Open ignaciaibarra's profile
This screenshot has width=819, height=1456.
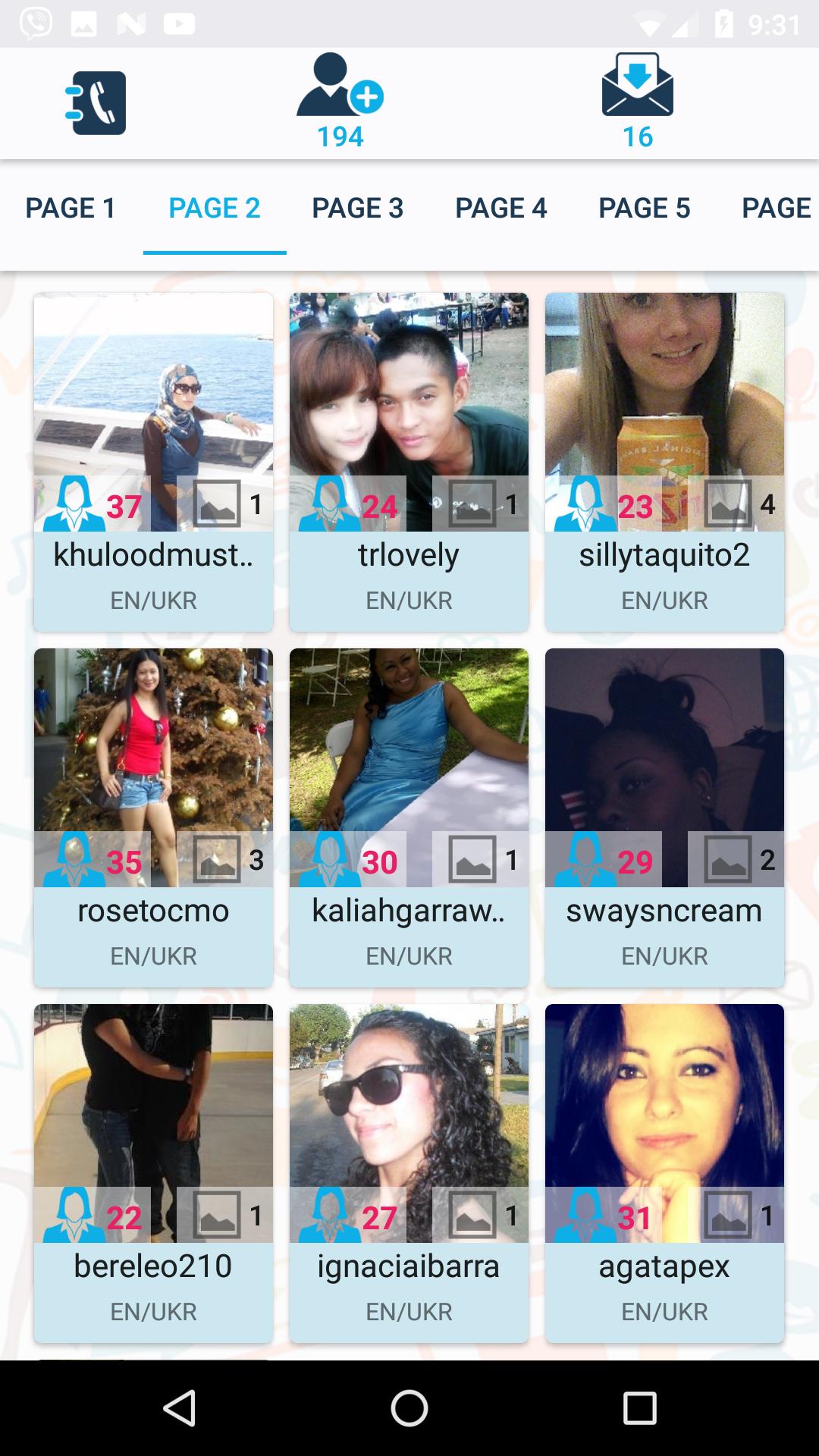(x=409, y=1172)
